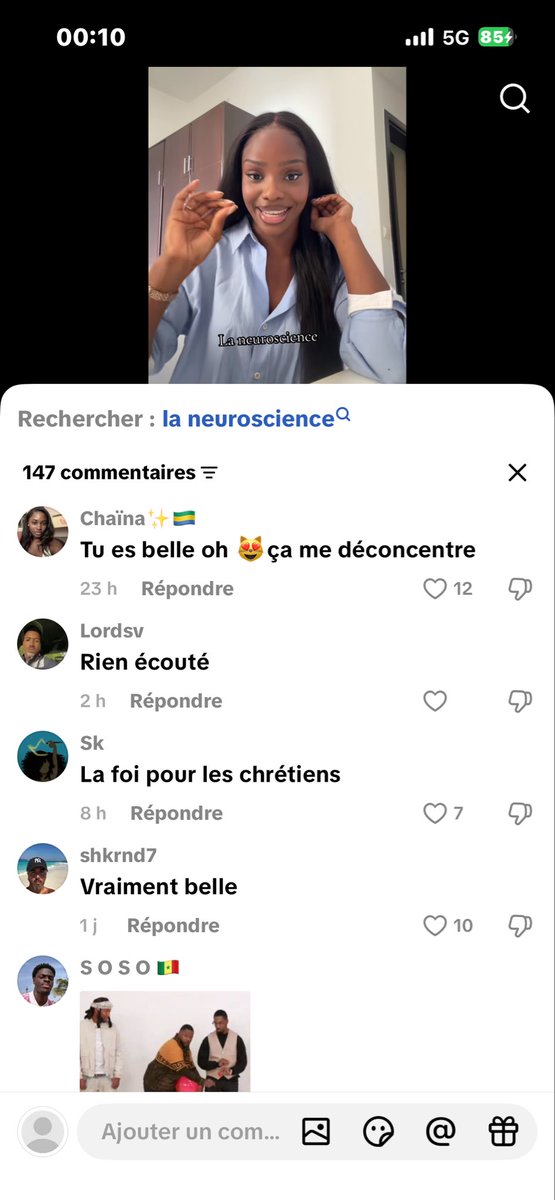Close the comments panel
The width and height of the screenshot is (555, 1200).
coord(517,473)
